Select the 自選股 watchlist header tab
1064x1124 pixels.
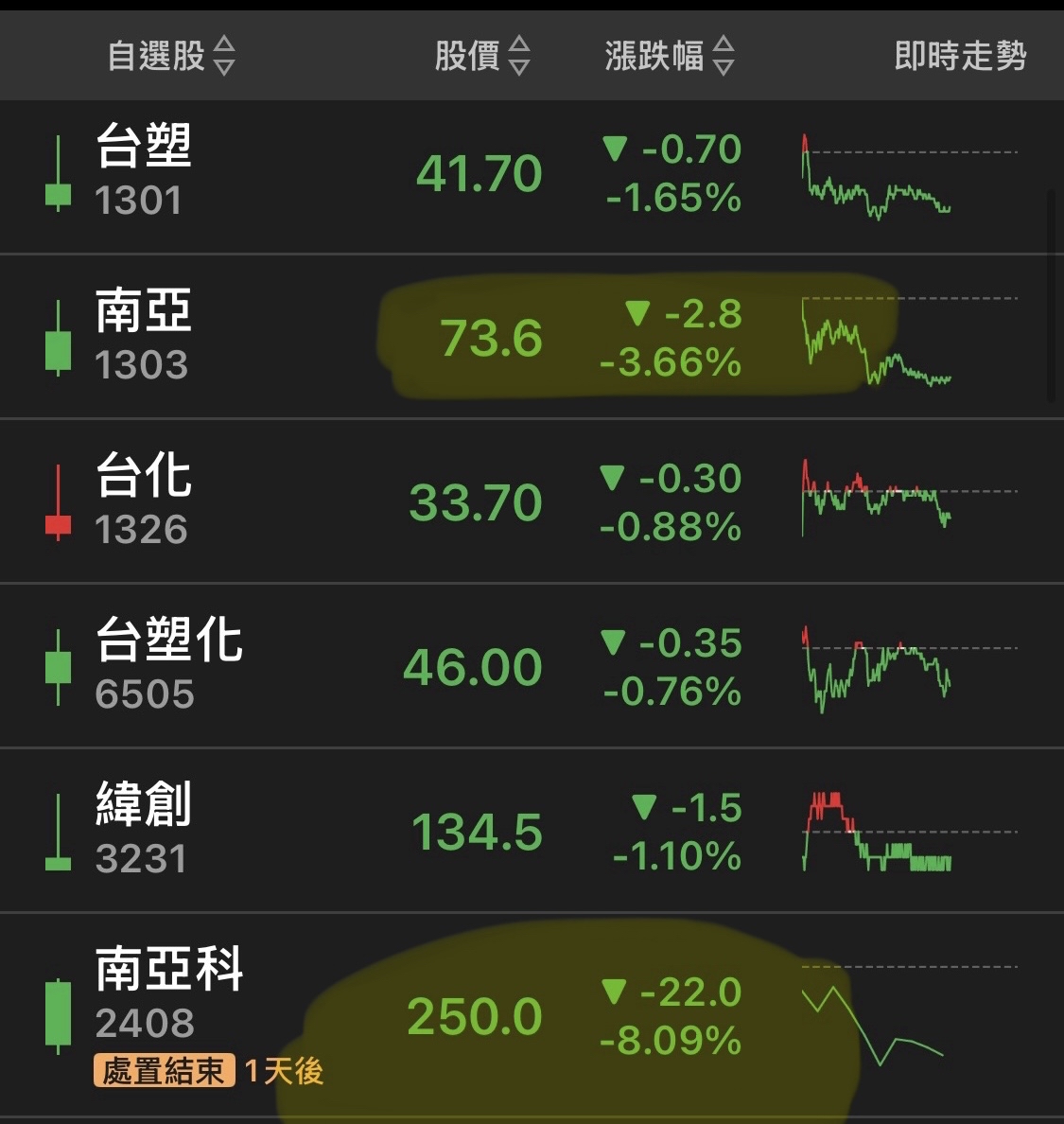pyautogui.click(x=155, y=55)
